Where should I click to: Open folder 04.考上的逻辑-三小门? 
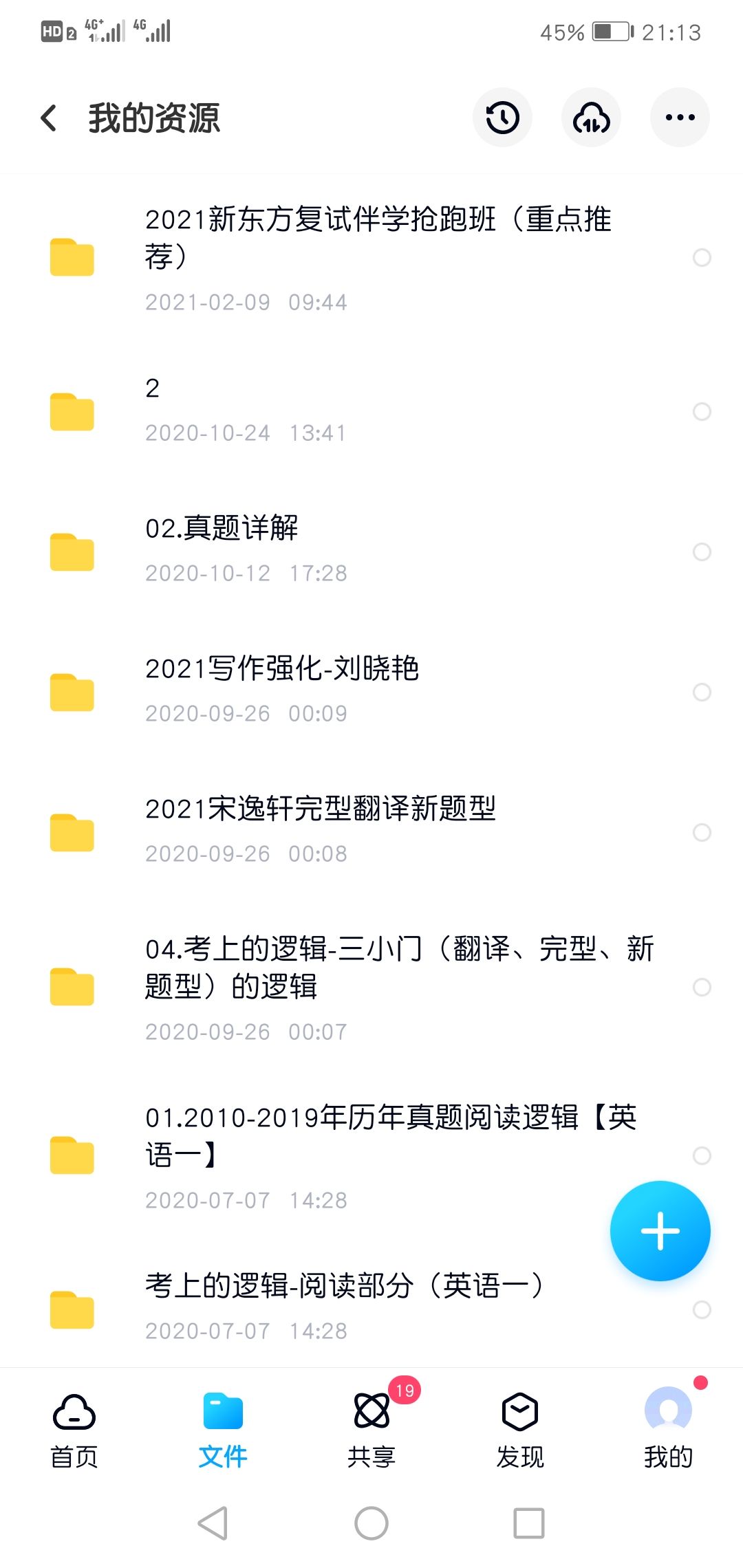point(371,987)
